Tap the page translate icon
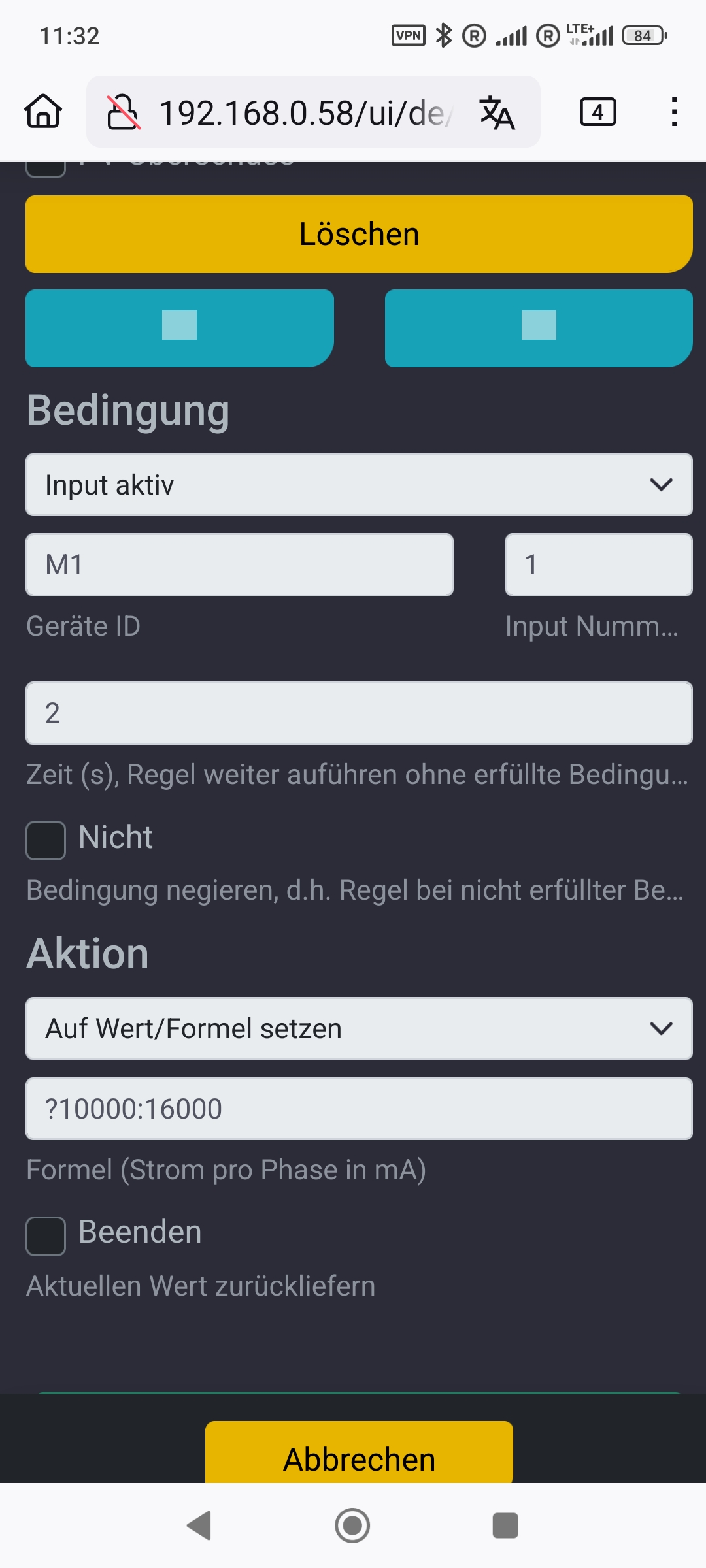 point(497,112)
